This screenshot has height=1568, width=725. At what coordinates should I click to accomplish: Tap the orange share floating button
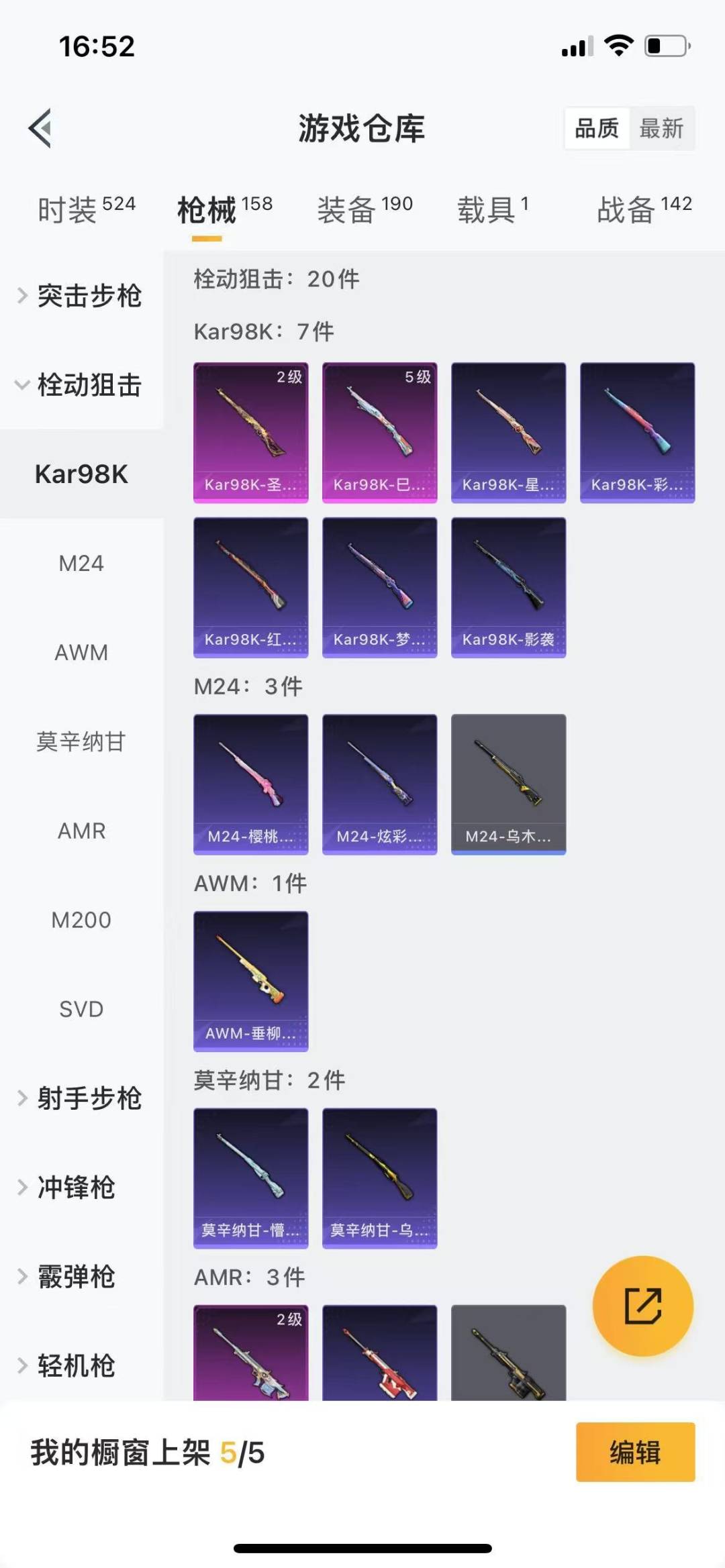[642, 1306]
